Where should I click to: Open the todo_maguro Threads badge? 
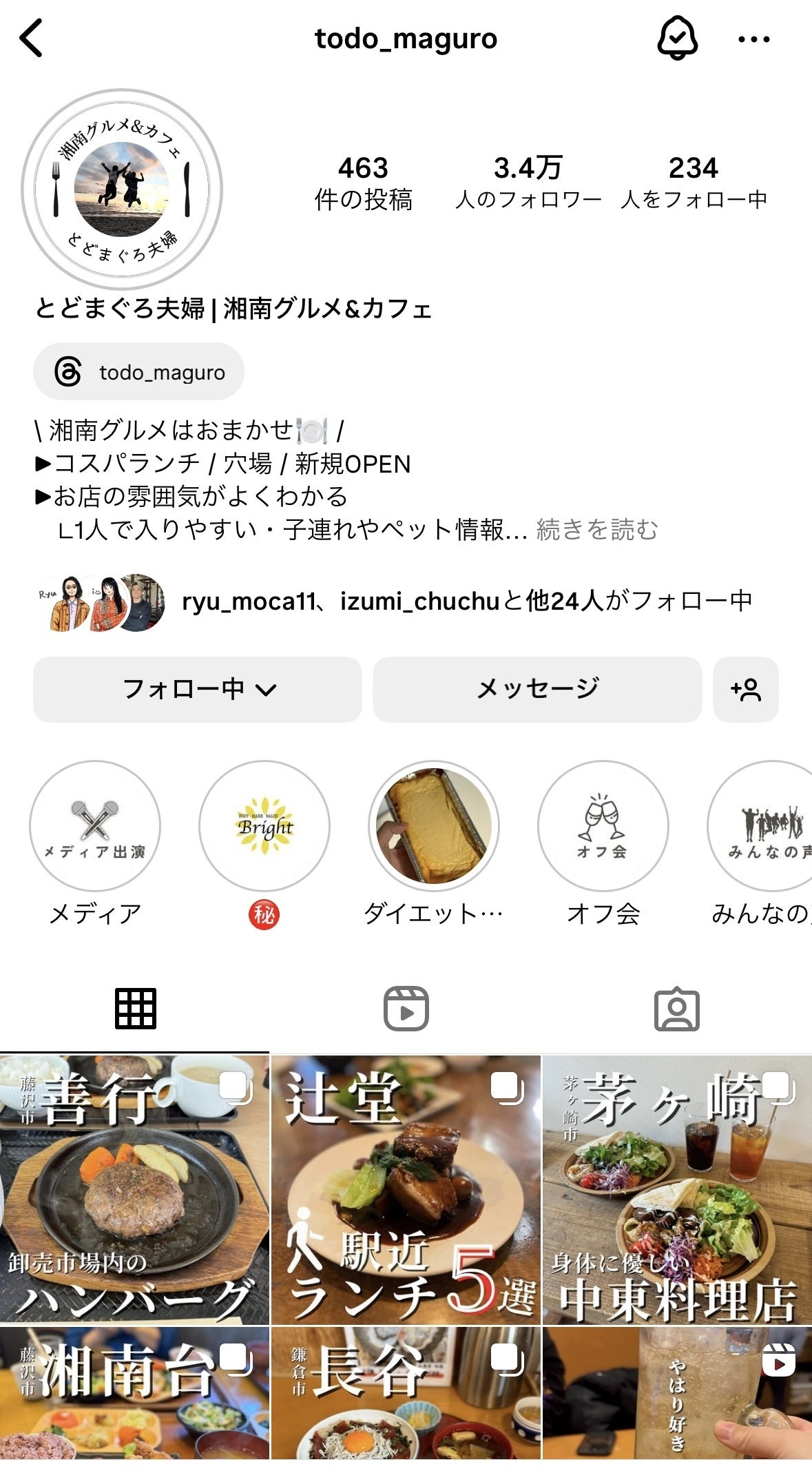click(x=139, y=372)
